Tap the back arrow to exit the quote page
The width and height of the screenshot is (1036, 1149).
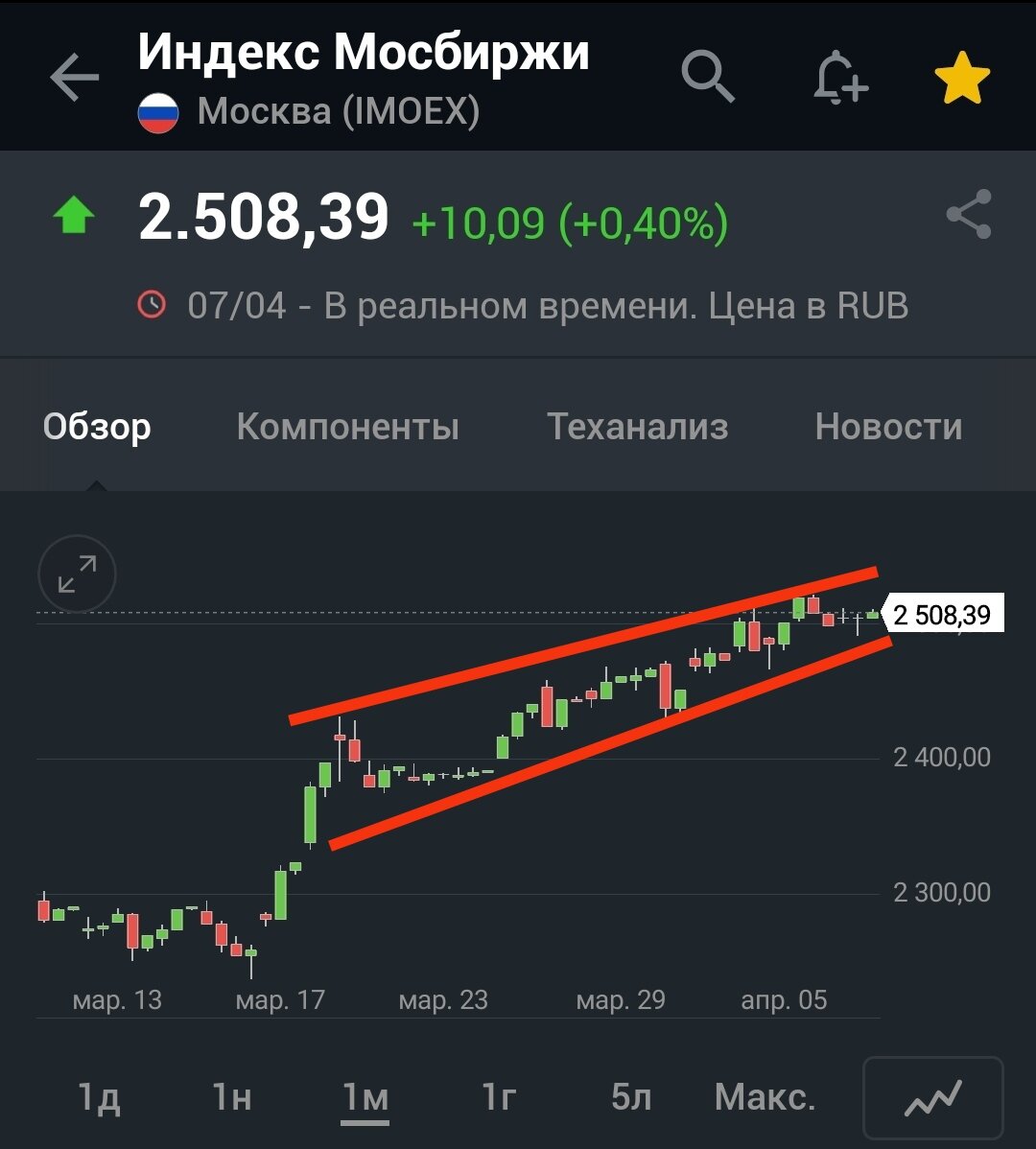pyautogui.click(x=72, y=77)
